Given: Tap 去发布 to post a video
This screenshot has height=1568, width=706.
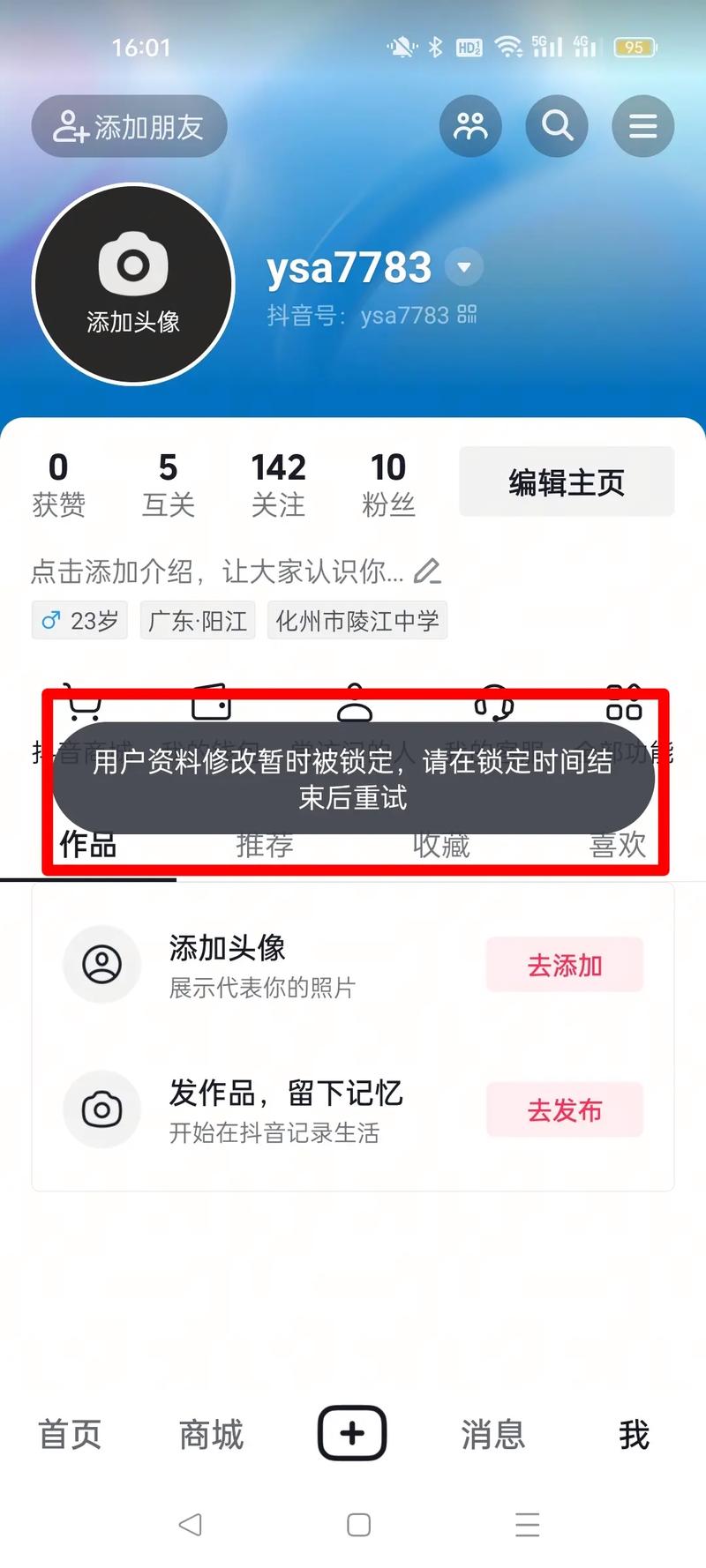Looking at the screenshot, I should point(564,1109).
